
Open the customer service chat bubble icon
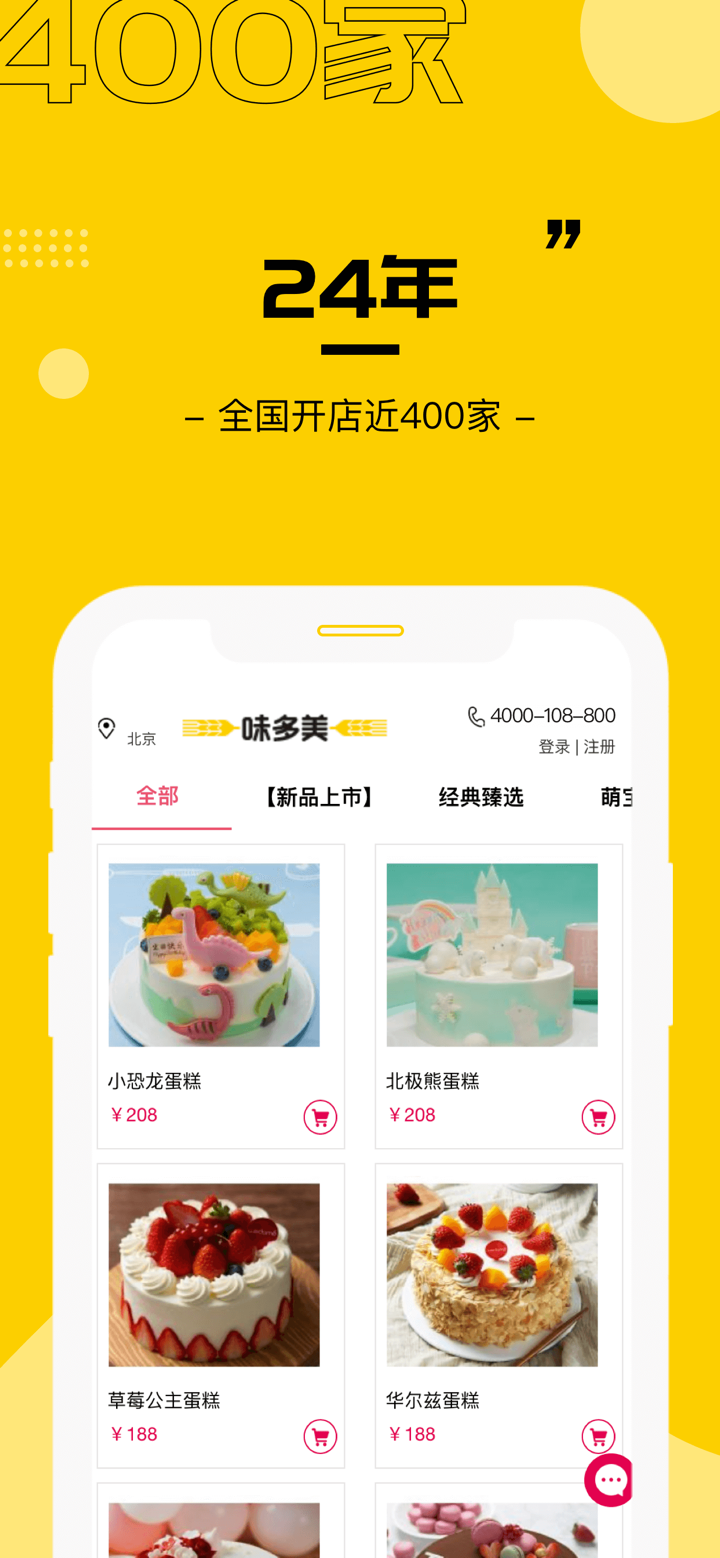click(x=608, y=1479)
